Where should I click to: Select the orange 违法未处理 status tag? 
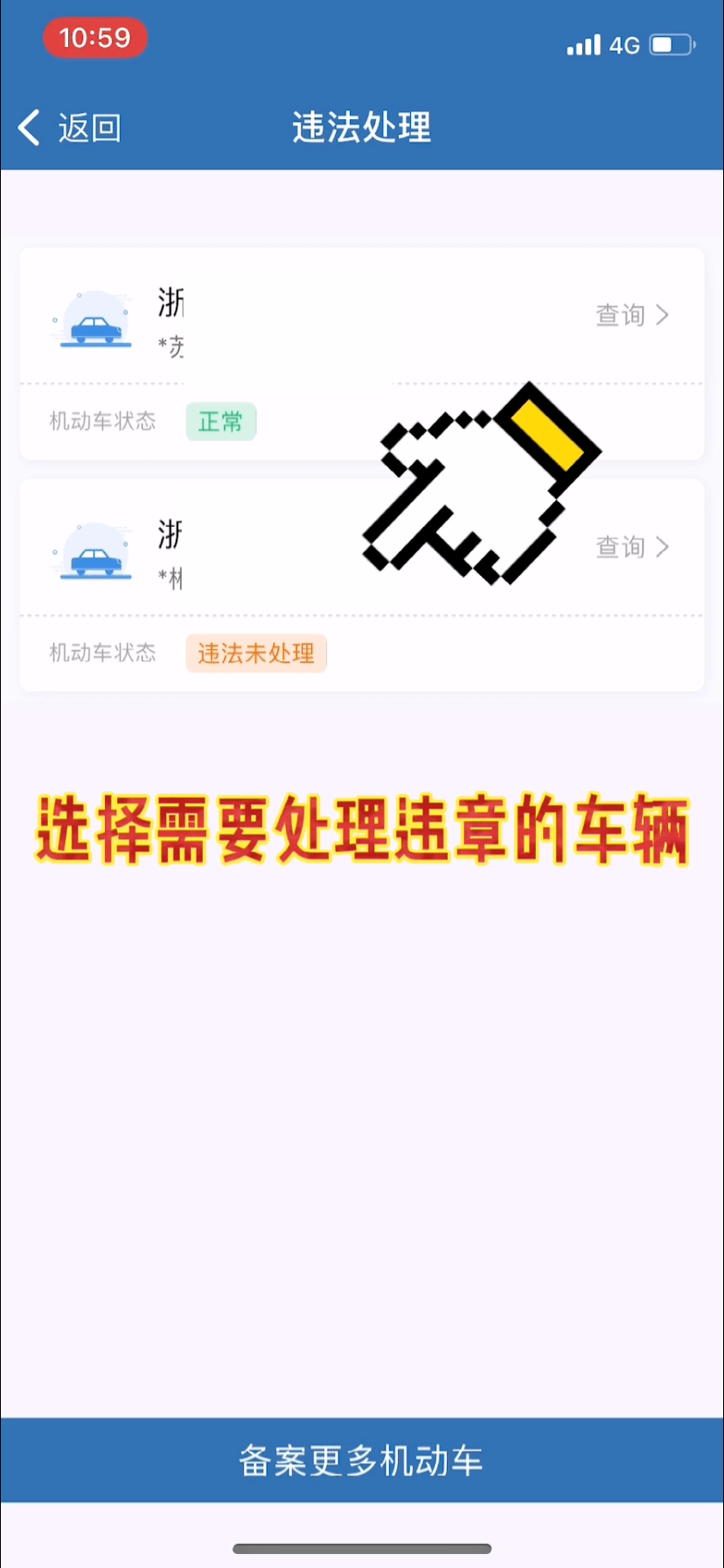click(255, 654)
